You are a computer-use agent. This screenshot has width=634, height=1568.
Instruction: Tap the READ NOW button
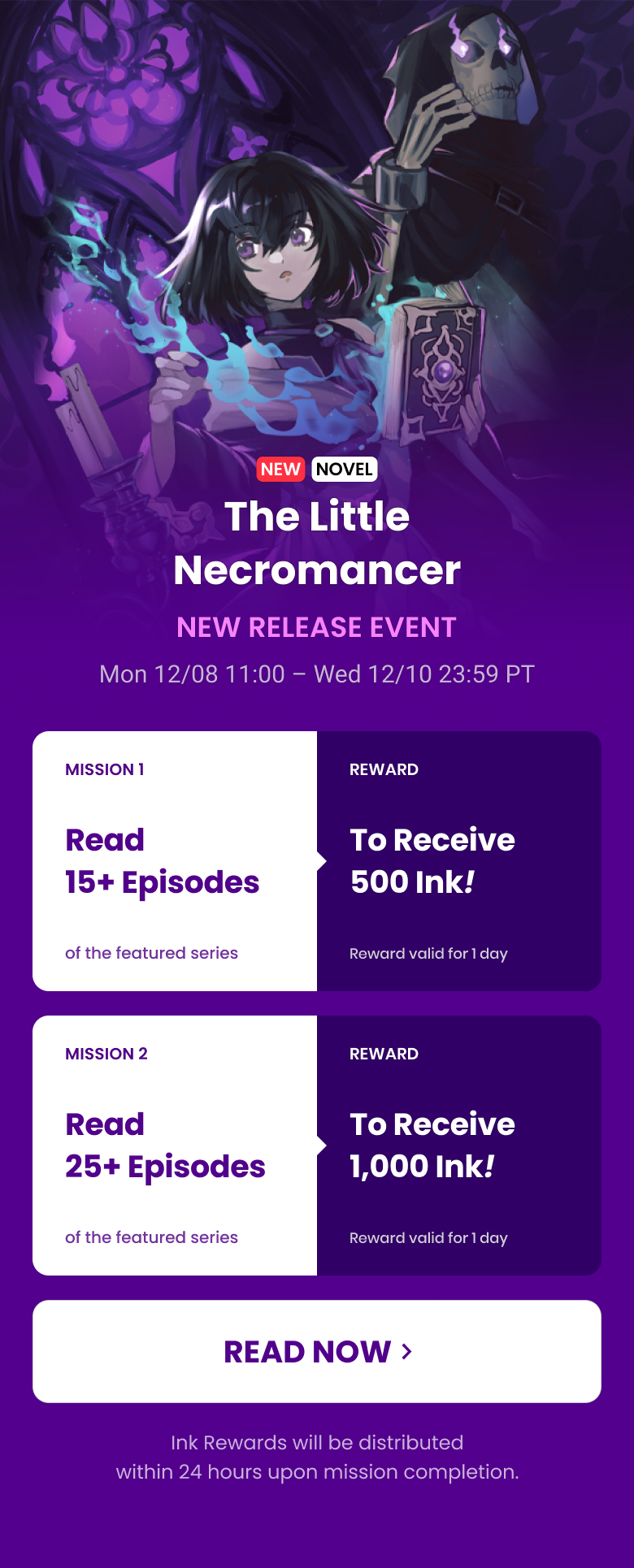click(x=317, y=1351)
